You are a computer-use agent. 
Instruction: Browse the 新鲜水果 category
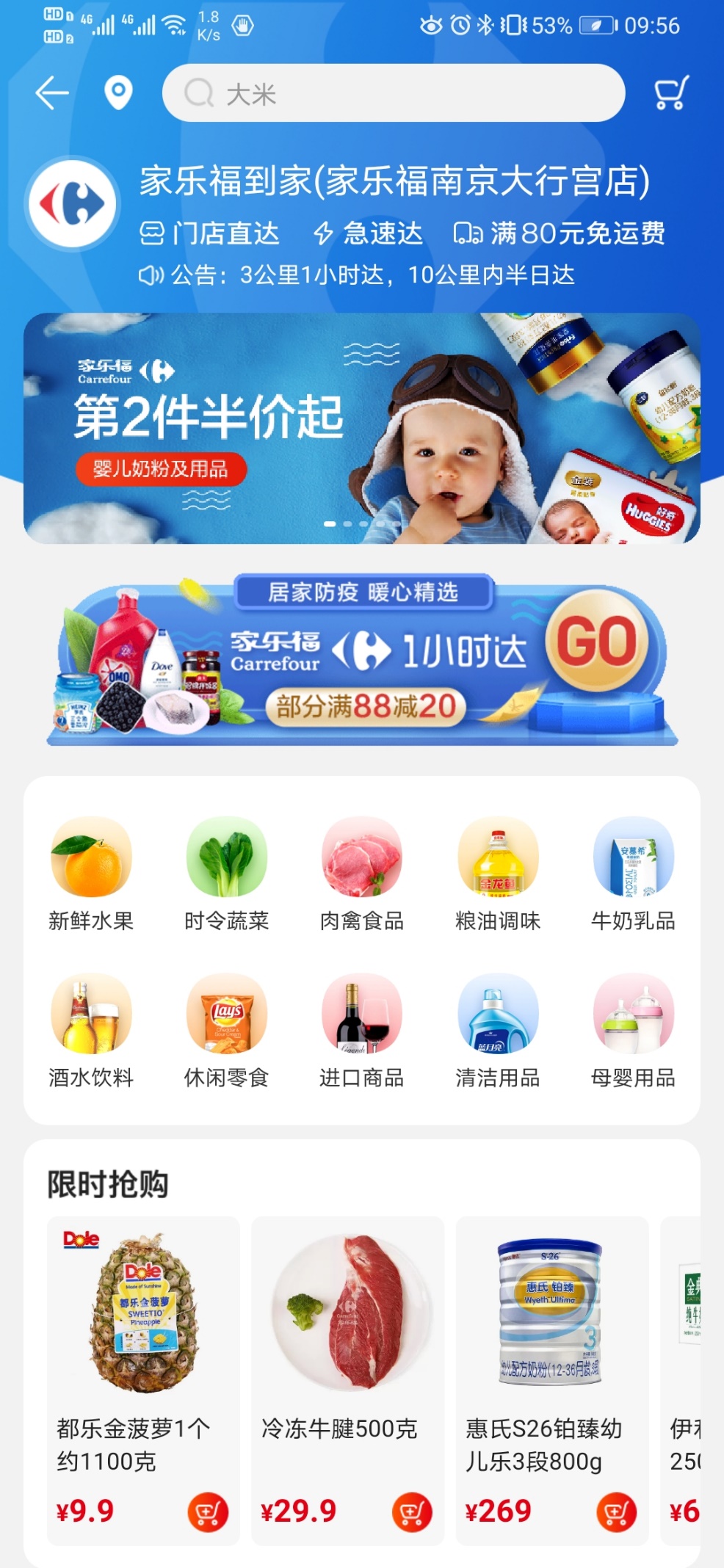coord(91,874)
